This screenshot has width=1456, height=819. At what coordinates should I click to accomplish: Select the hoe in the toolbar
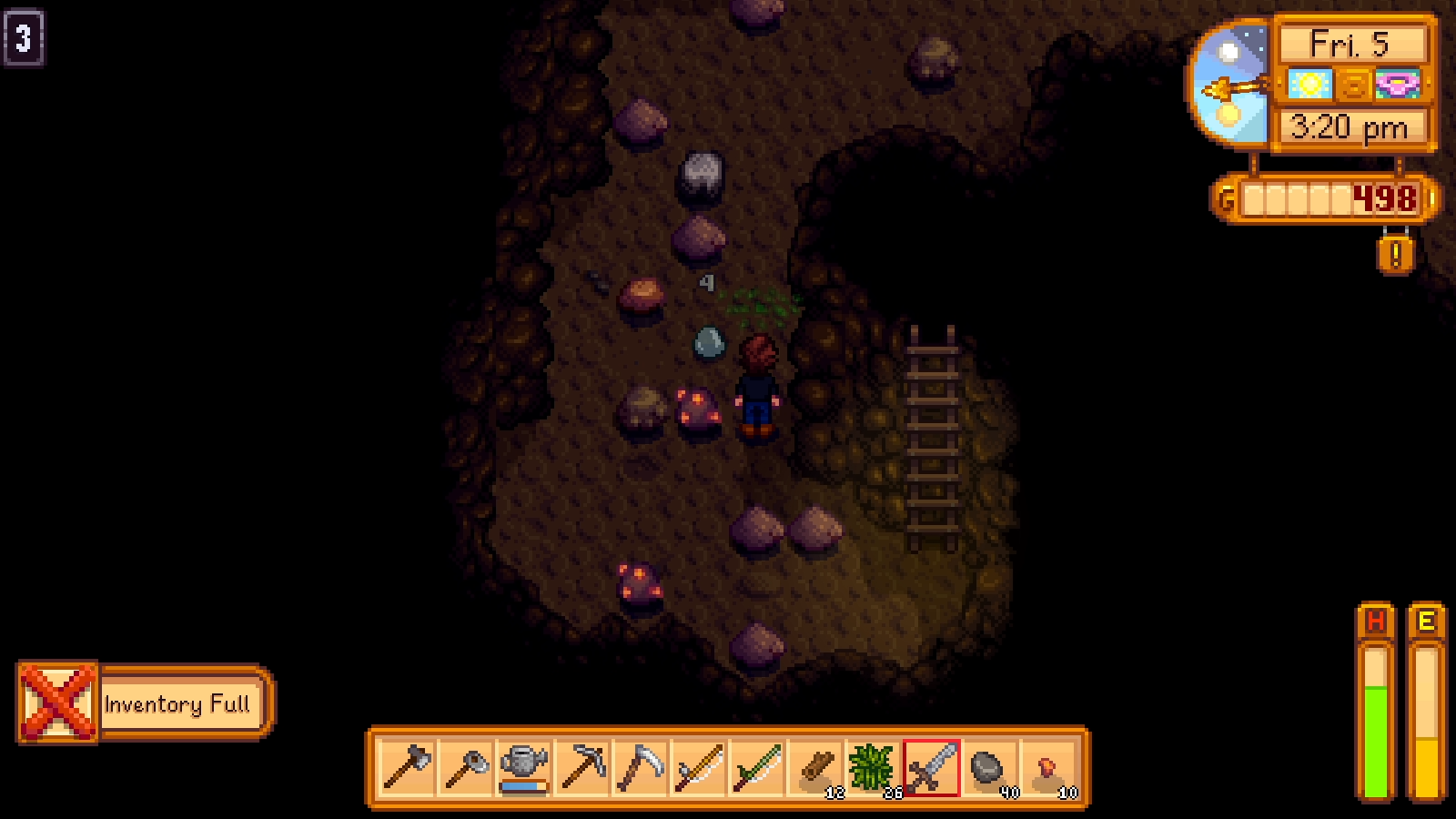(466, 768)
